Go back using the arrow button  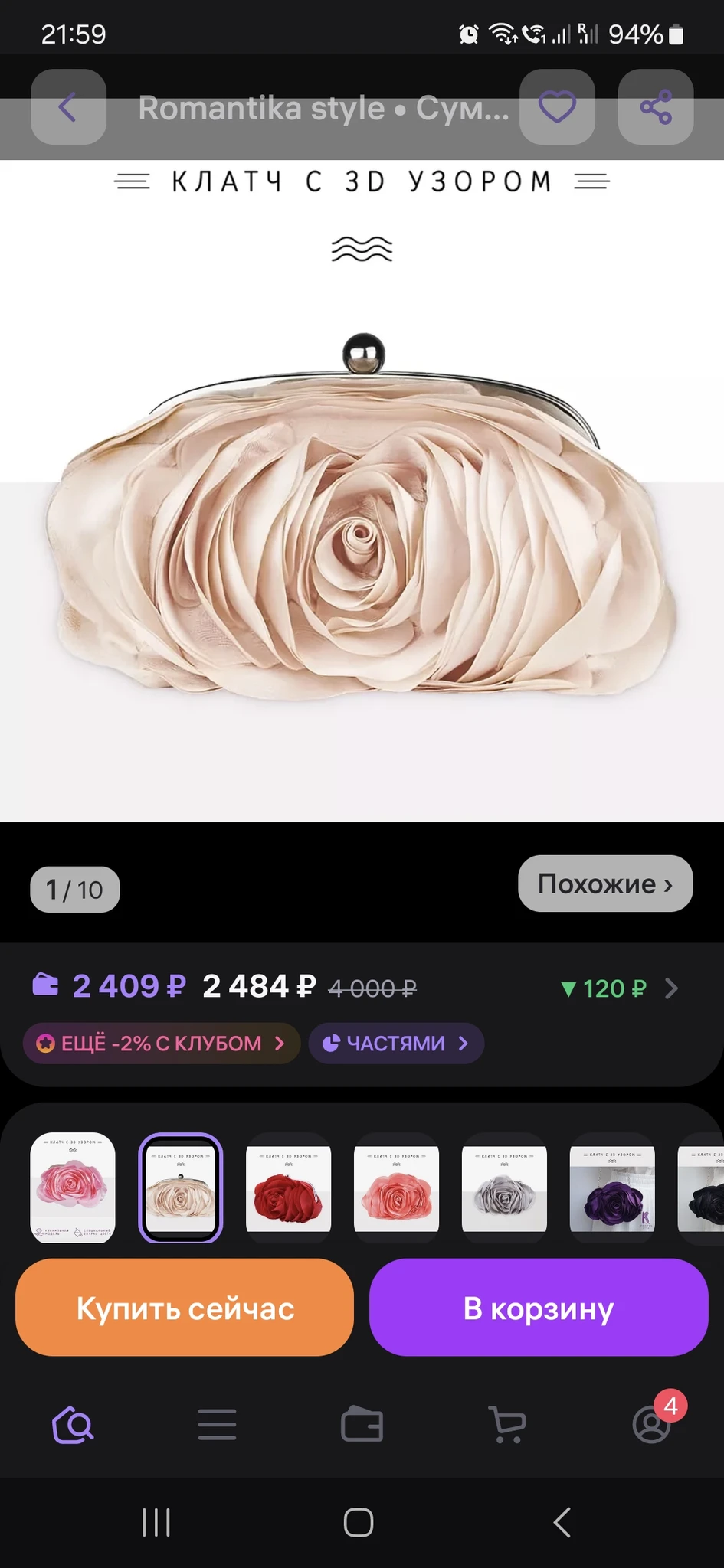(68, 107)
